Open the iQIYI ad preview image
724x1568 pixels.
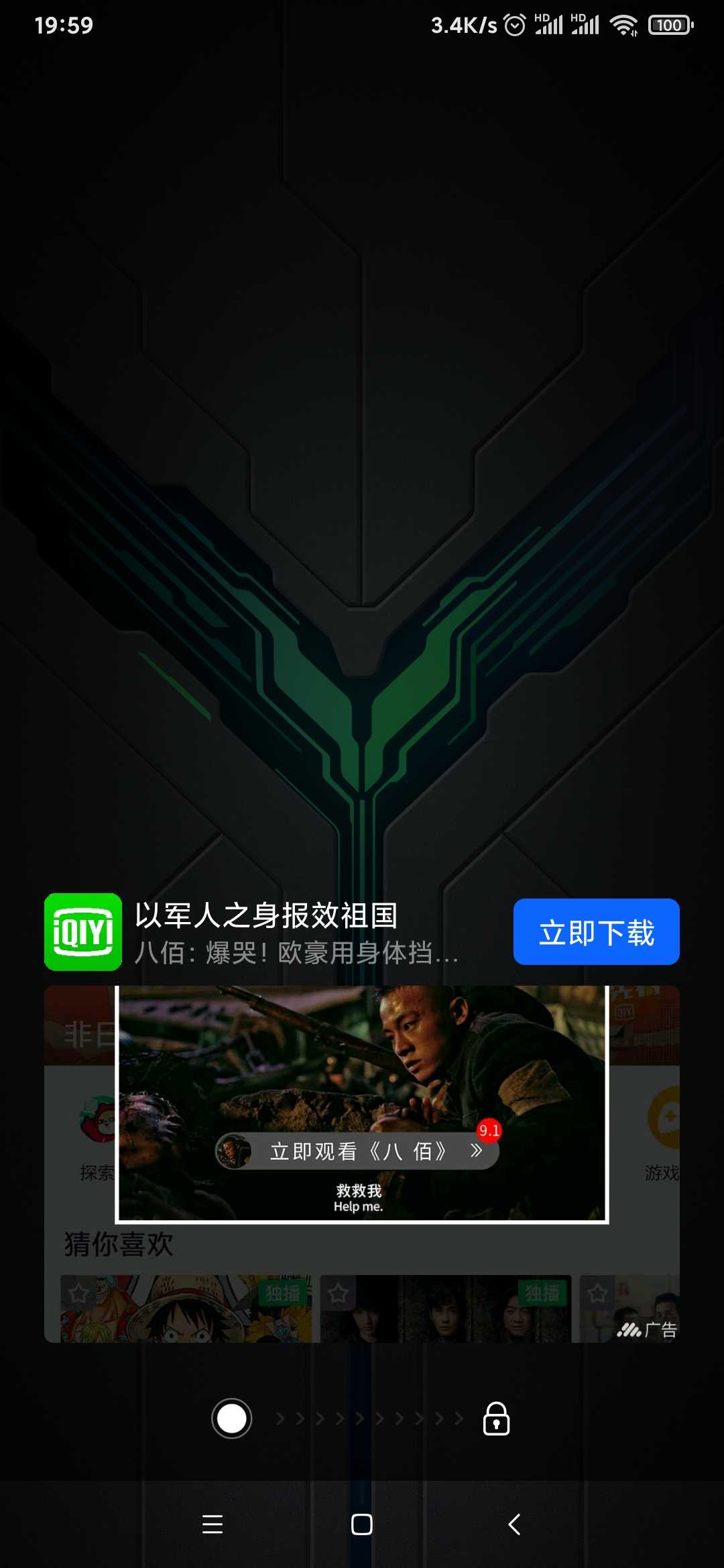pyautogui.click(x=362, y=1164)
